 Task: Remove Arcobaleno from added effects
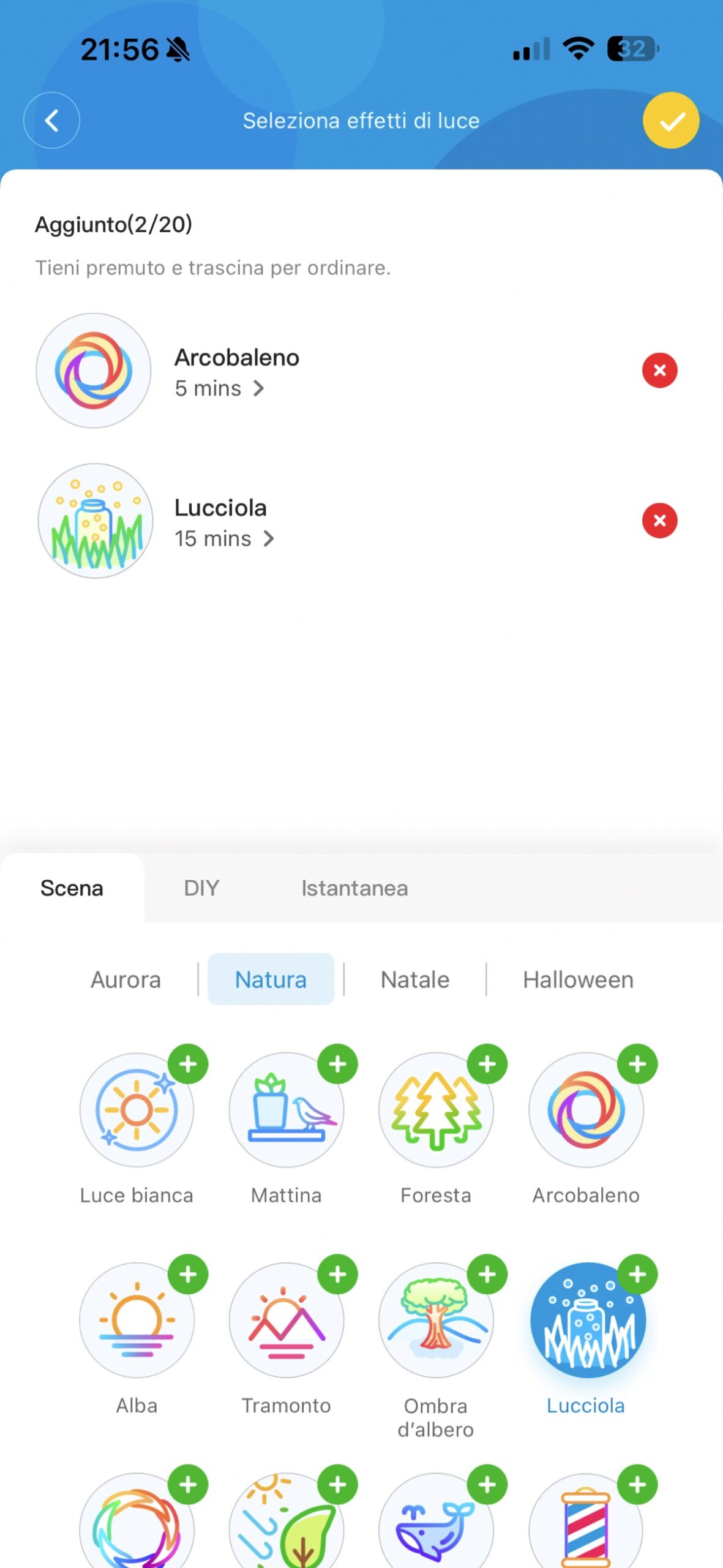(x=659, y=370)
